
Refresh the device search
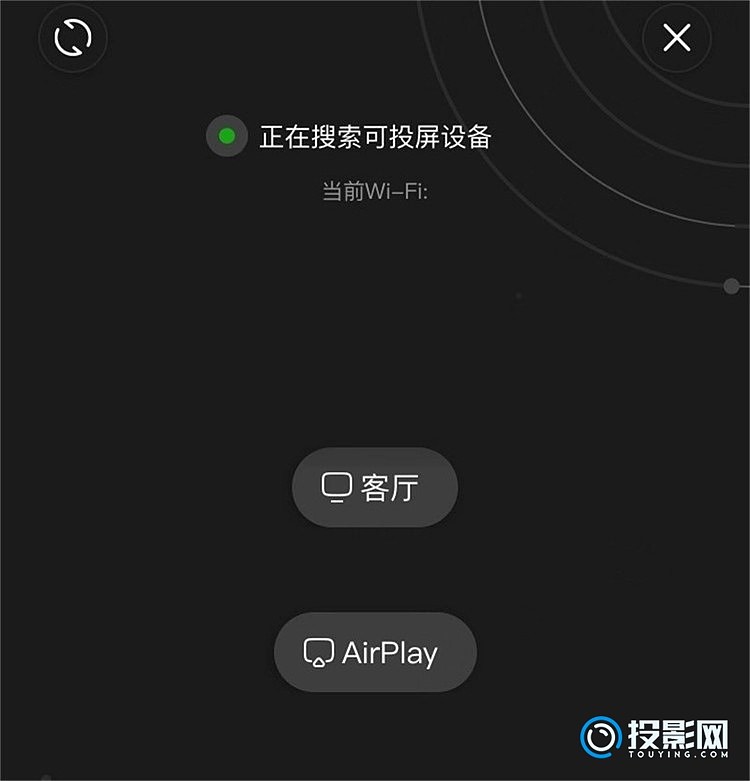click(73, 38)
